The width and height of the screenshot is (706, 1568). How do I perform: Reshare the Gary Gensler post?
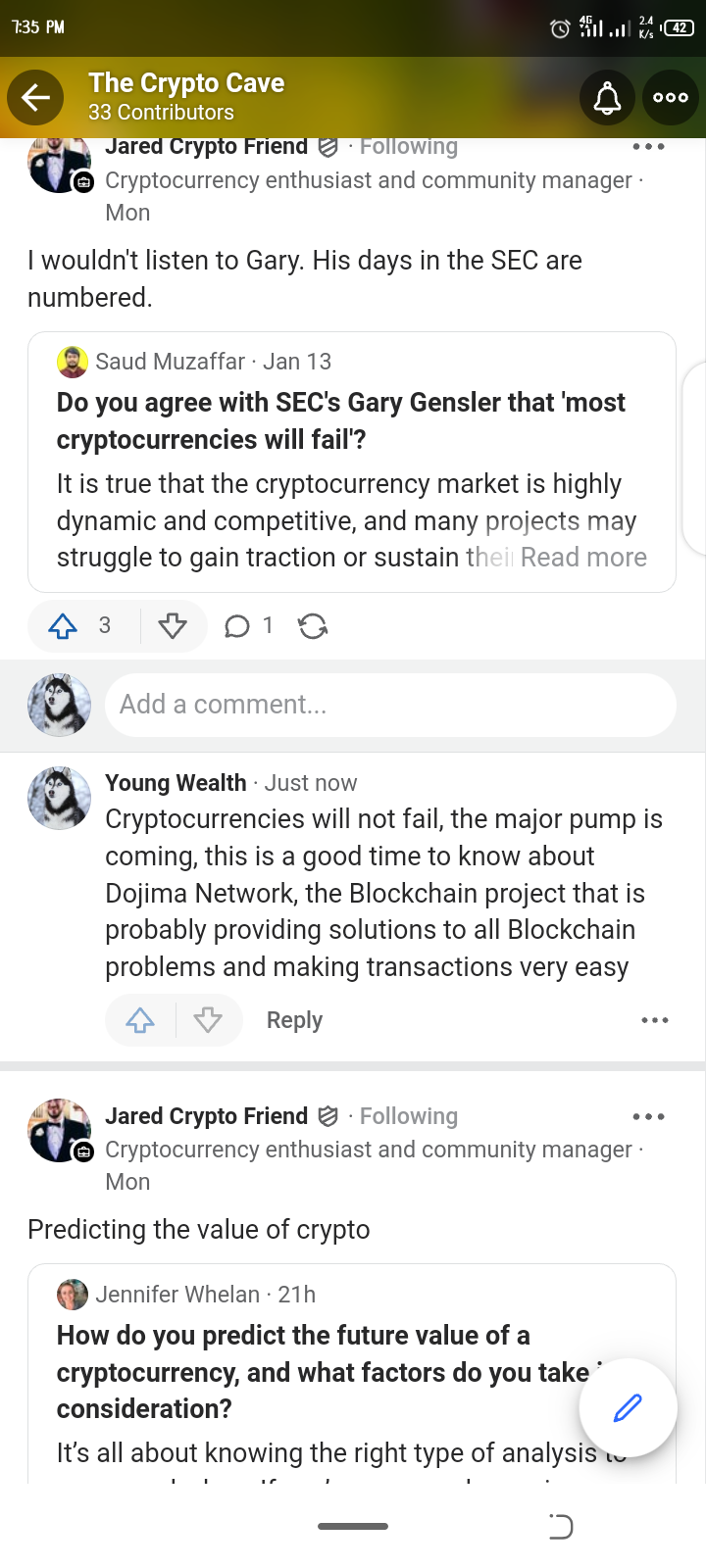point(313,626)
